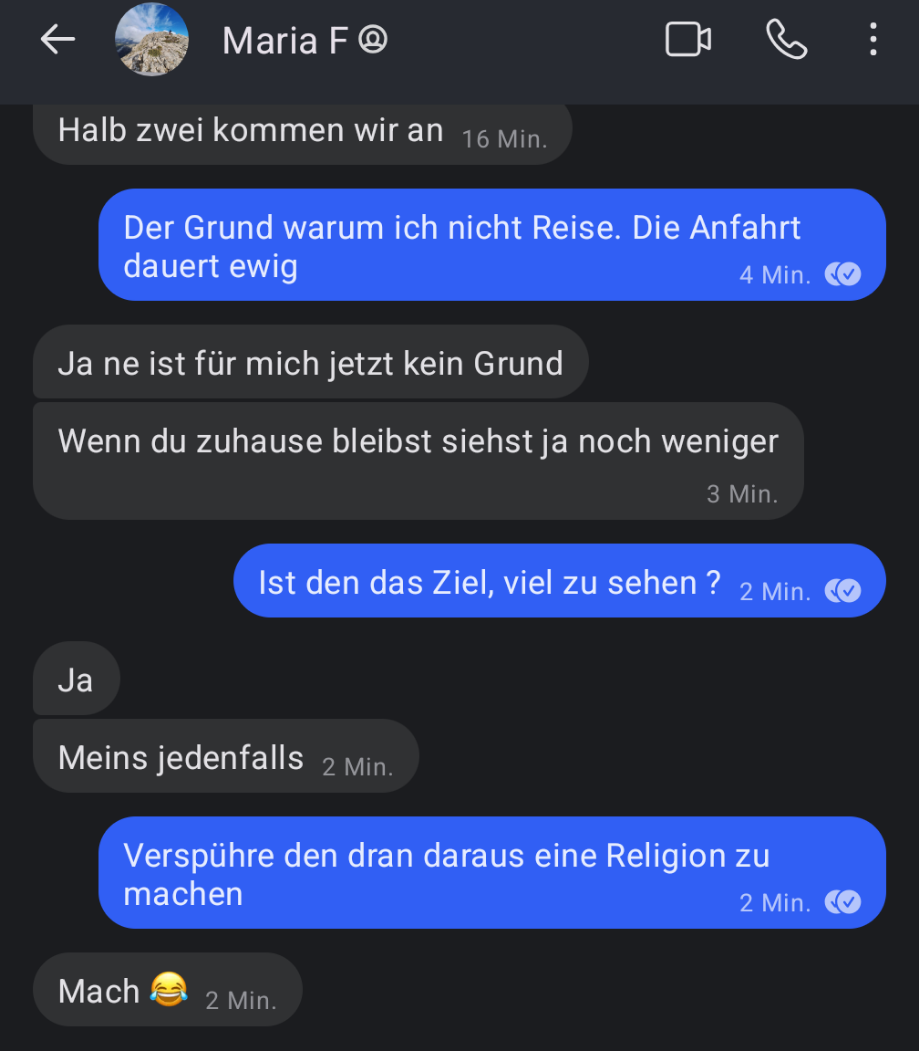
Task: Go back to the chat list
Action: [x=57, y=40]
